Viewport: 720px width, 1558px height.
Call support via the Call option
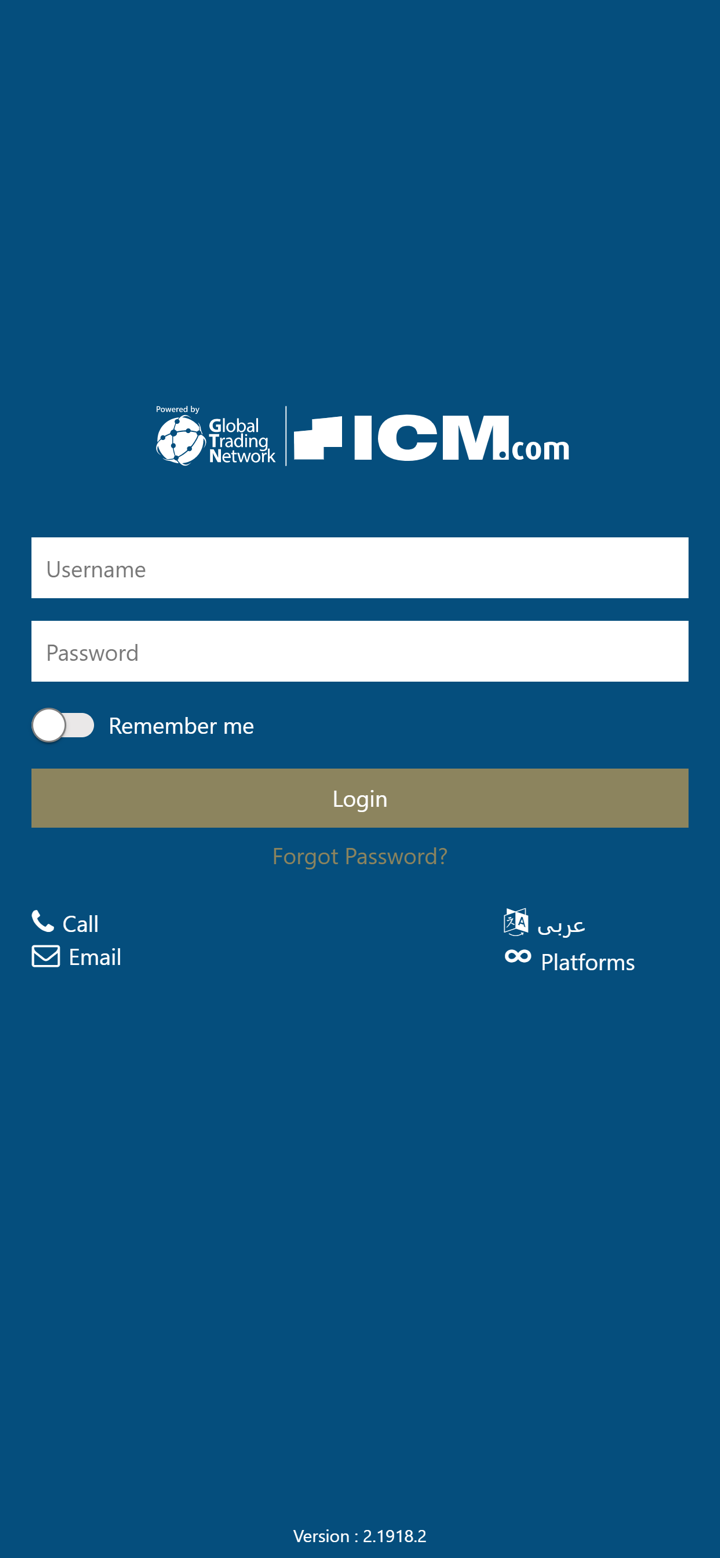[66, 923]
